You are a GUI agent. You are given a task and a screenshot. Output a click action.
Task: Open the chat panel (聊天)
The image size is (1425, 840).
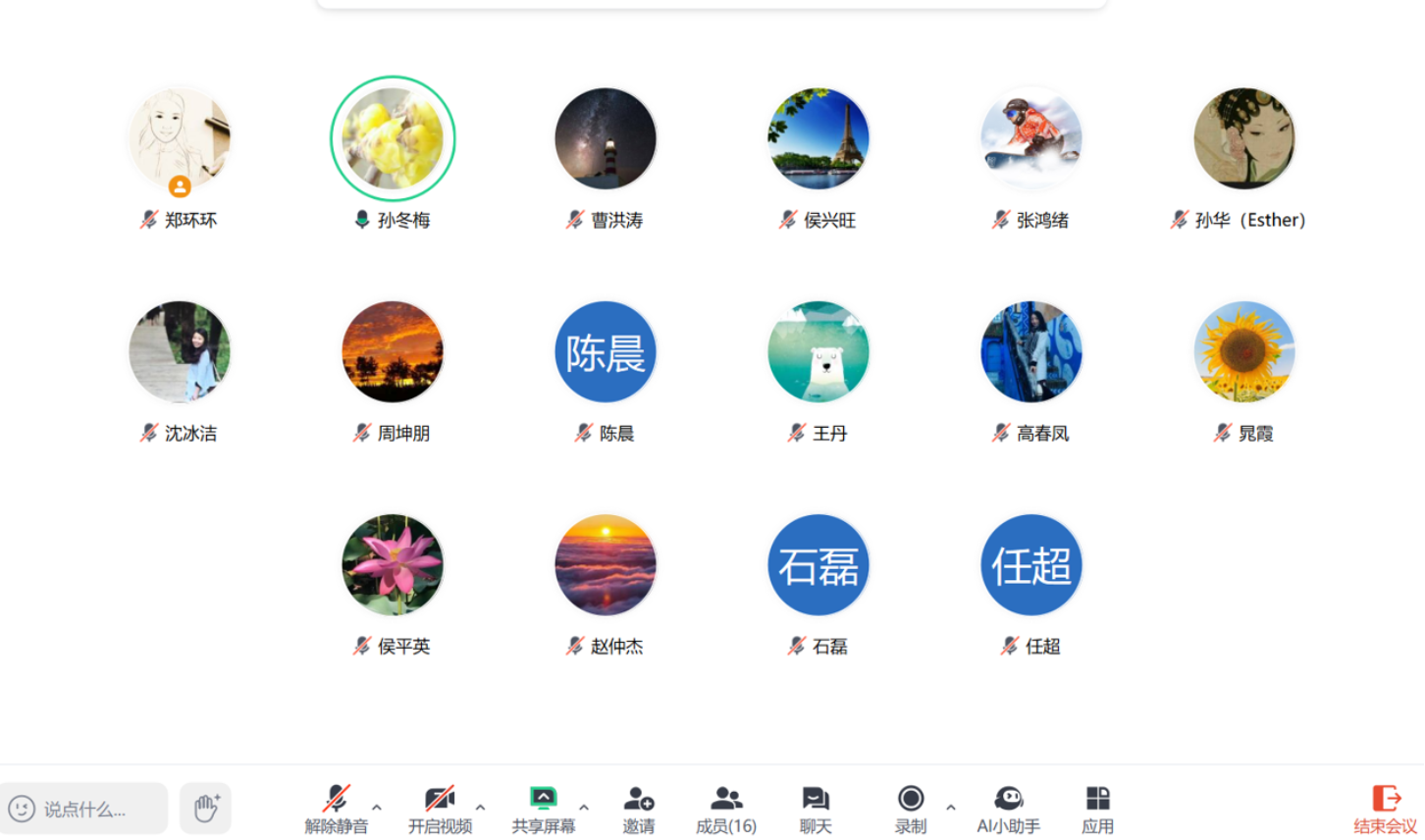coord(815,809)
